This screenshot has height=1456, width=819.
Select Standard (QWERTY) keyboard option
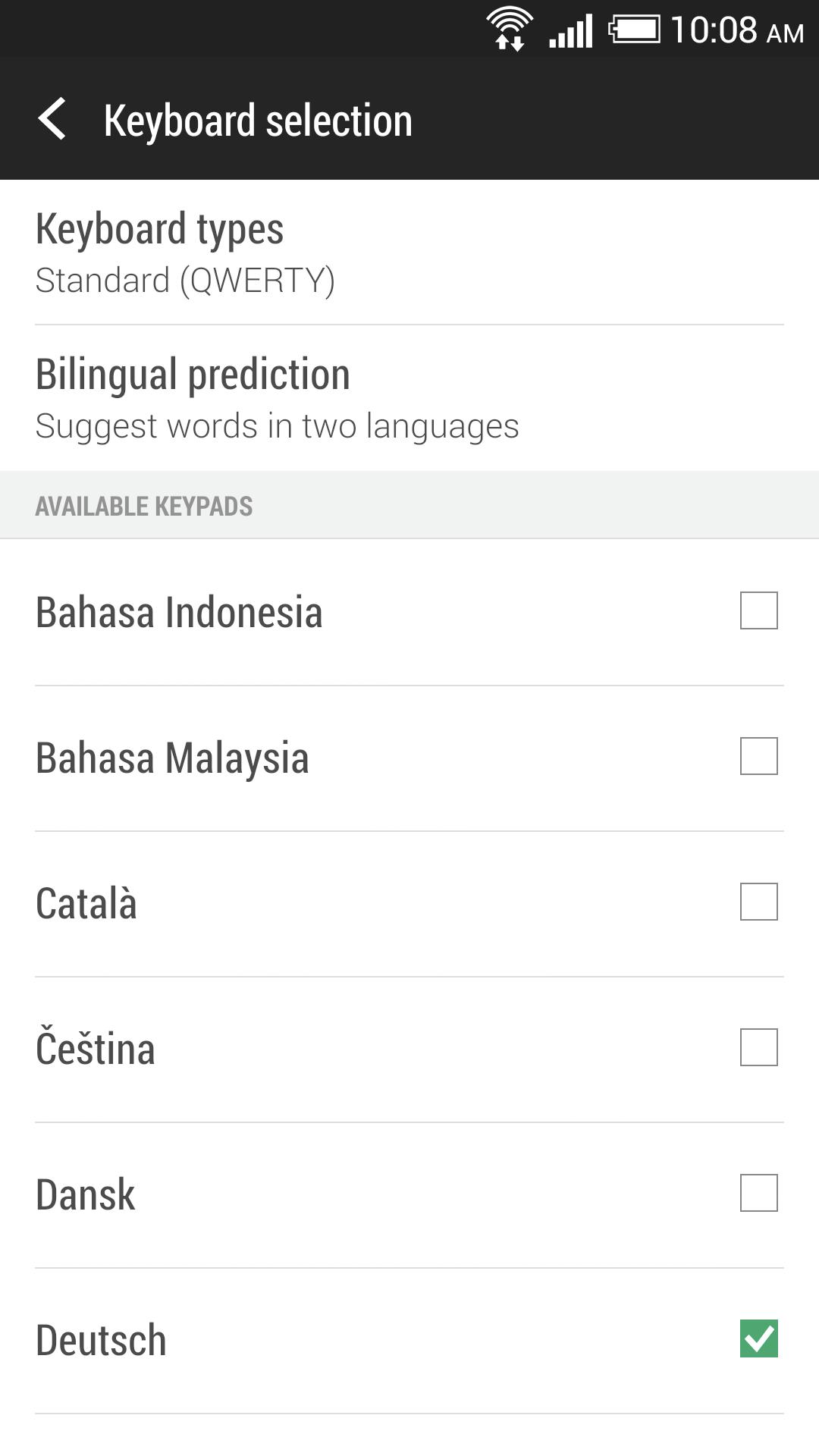click(x=187, y=281)
